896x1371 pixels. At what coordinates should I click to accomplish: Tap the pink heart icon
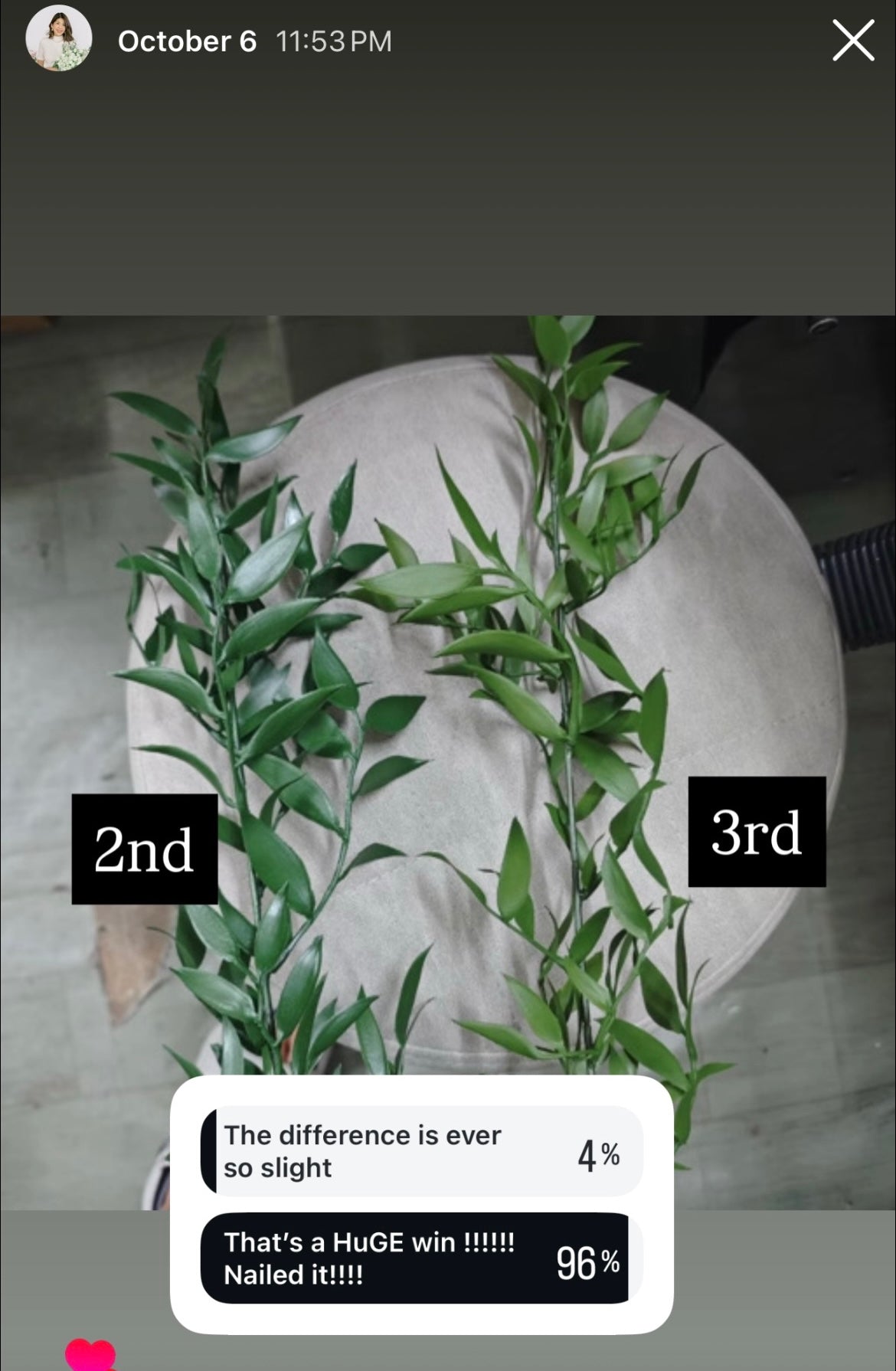point(90,1356)
